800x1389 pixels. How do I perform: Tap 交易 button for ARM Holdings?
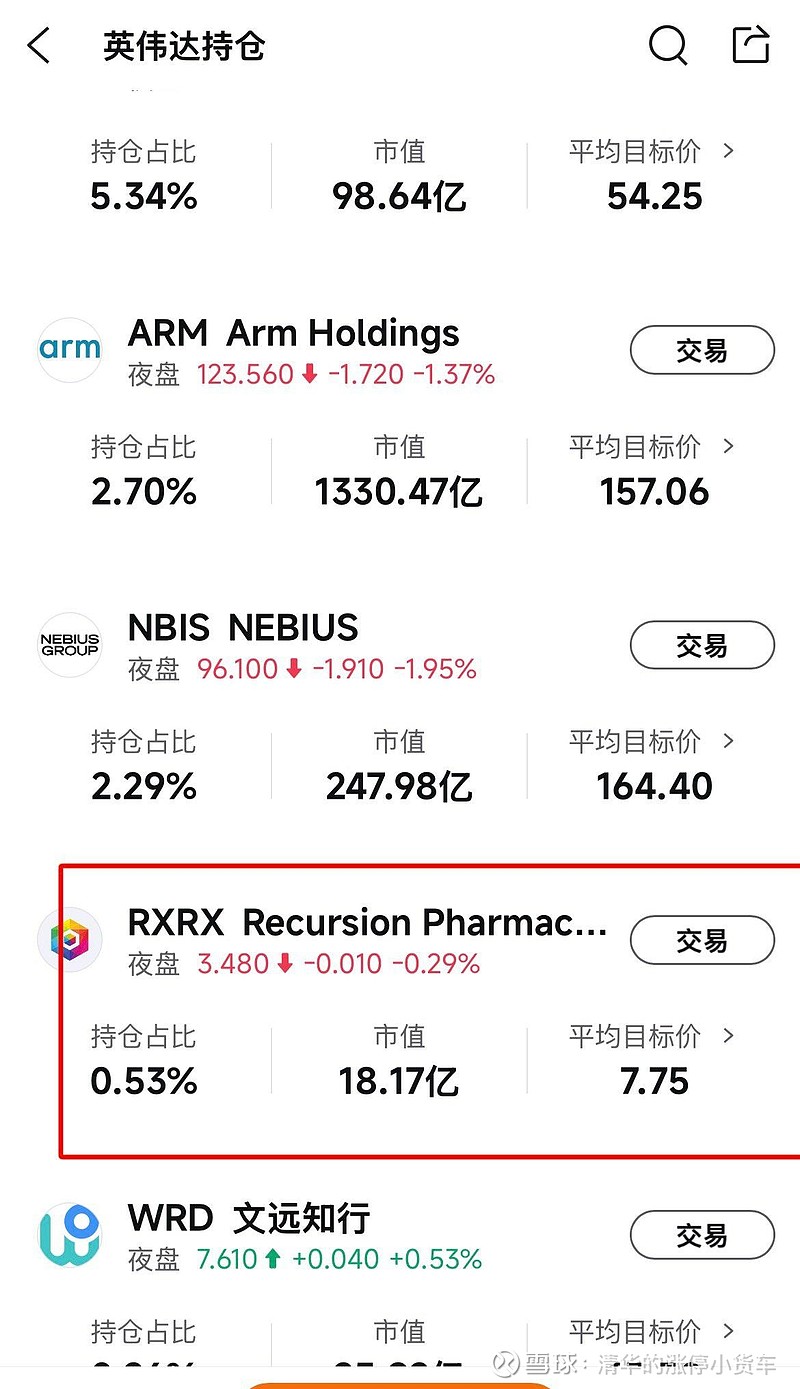(x=701, y=351)
